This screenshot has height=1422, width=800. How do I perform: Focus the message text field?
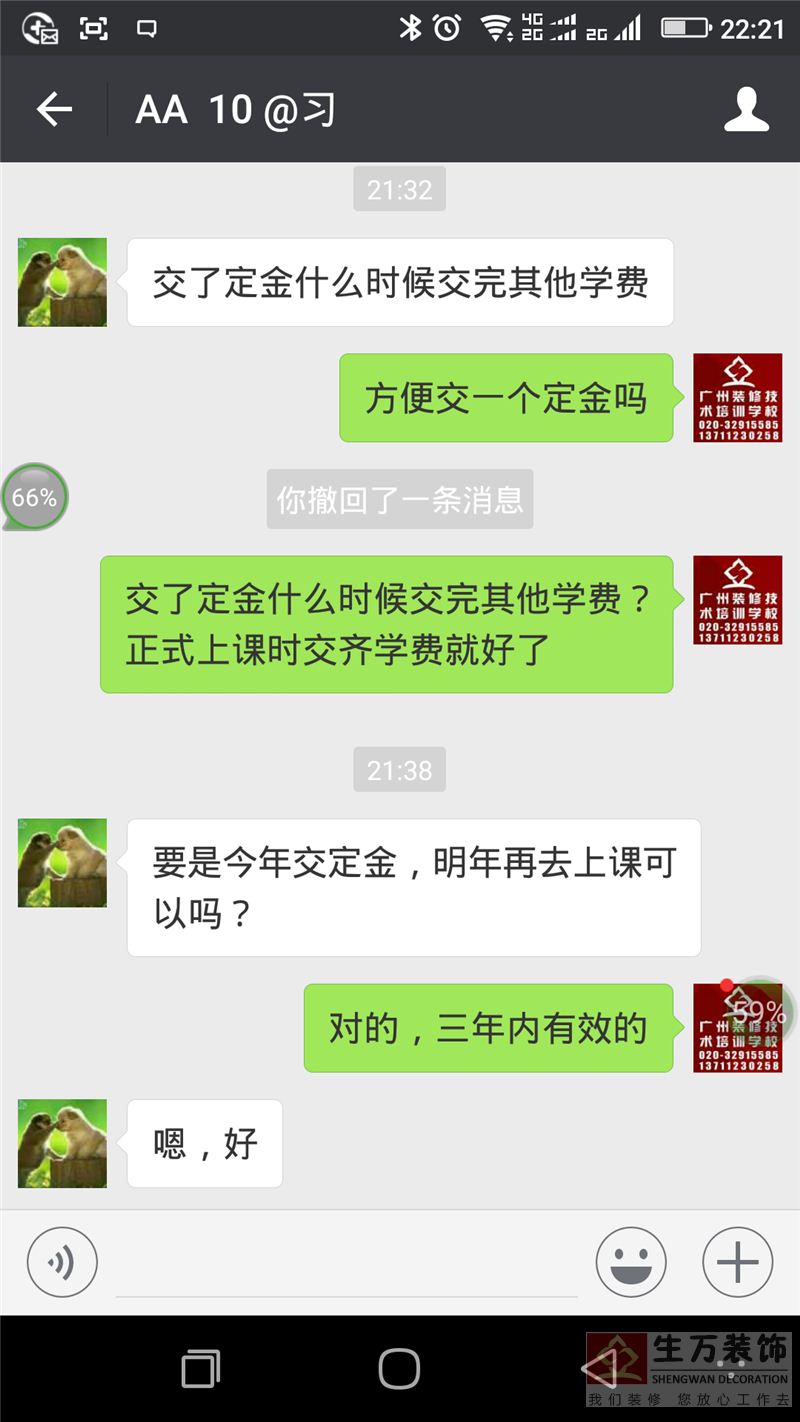click(x=346, y=1264)
